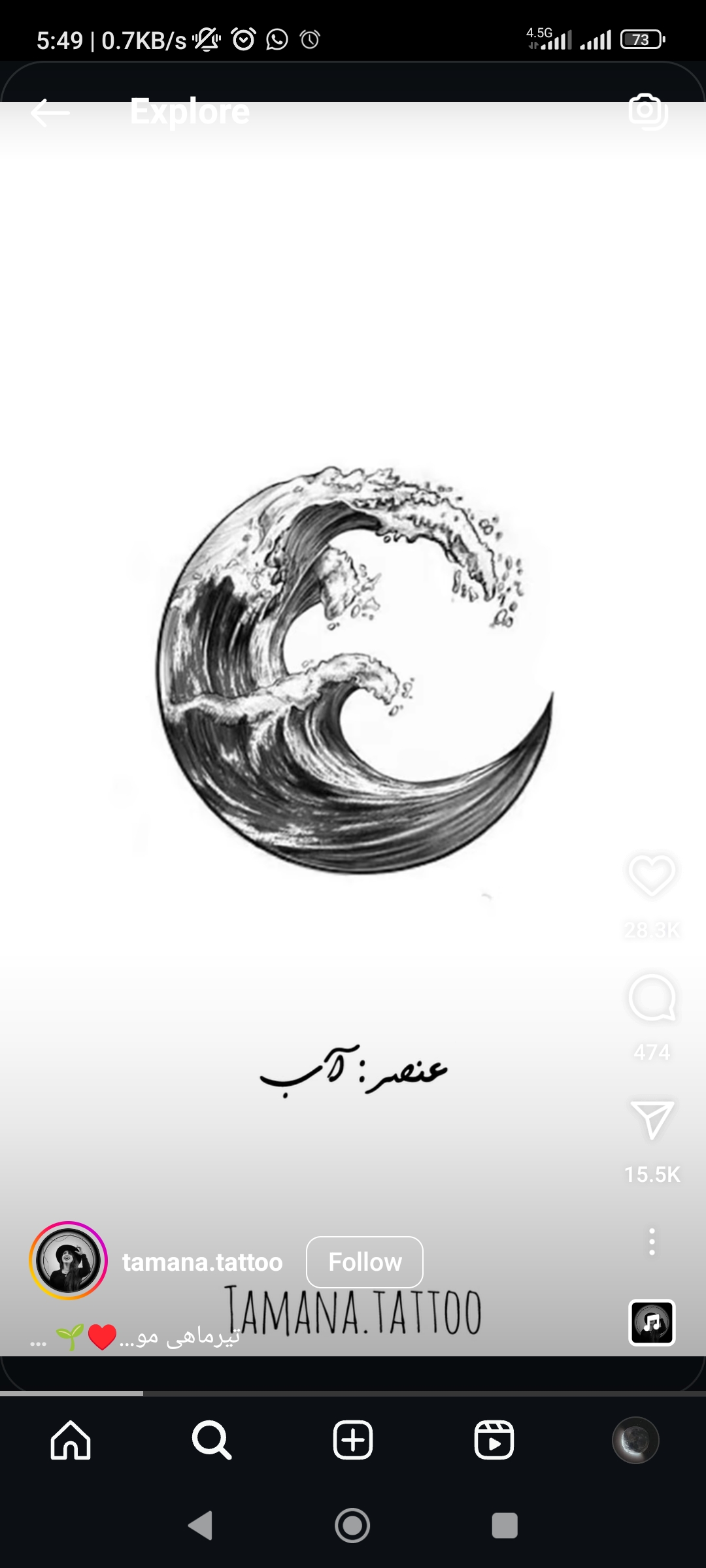Open the tamana.tattoo profile picture
Screen dimensions: 706x1568
coord(68,1261)
